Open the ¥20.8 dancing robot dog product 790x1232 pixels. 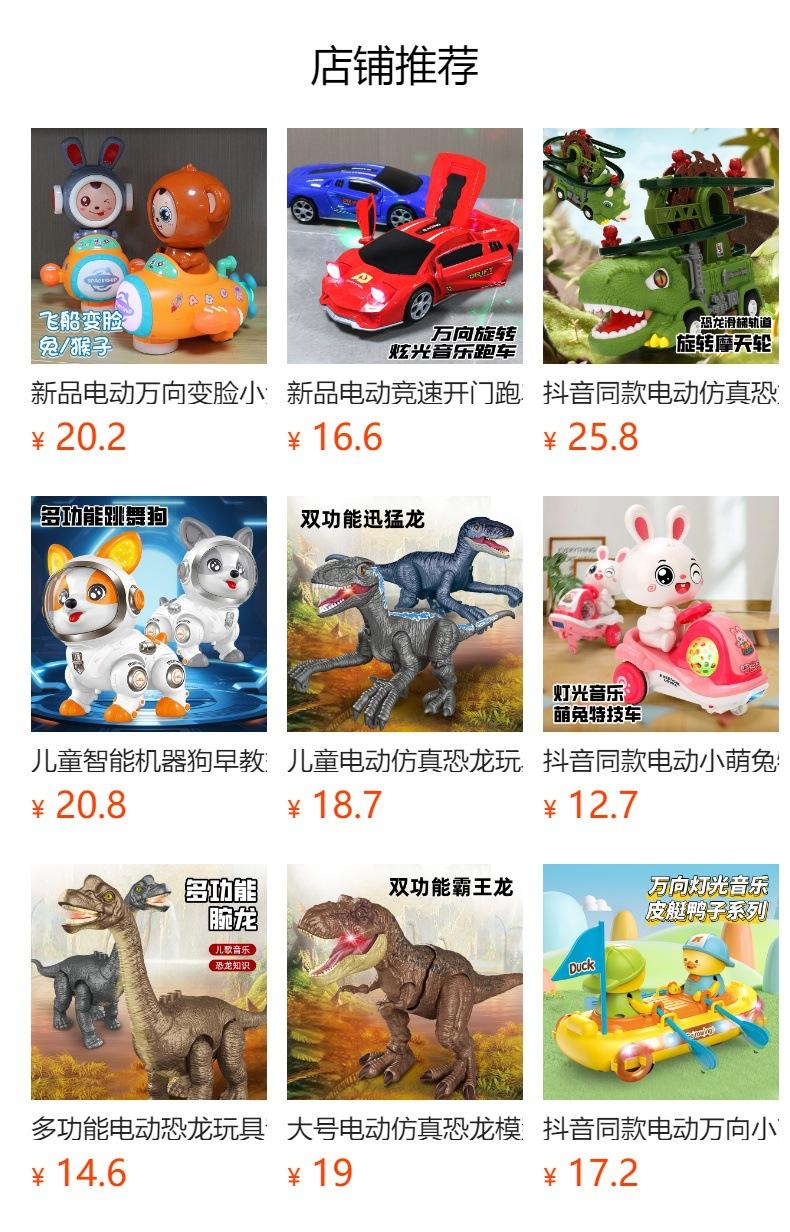pyautogui.click(x=149, y=614)
